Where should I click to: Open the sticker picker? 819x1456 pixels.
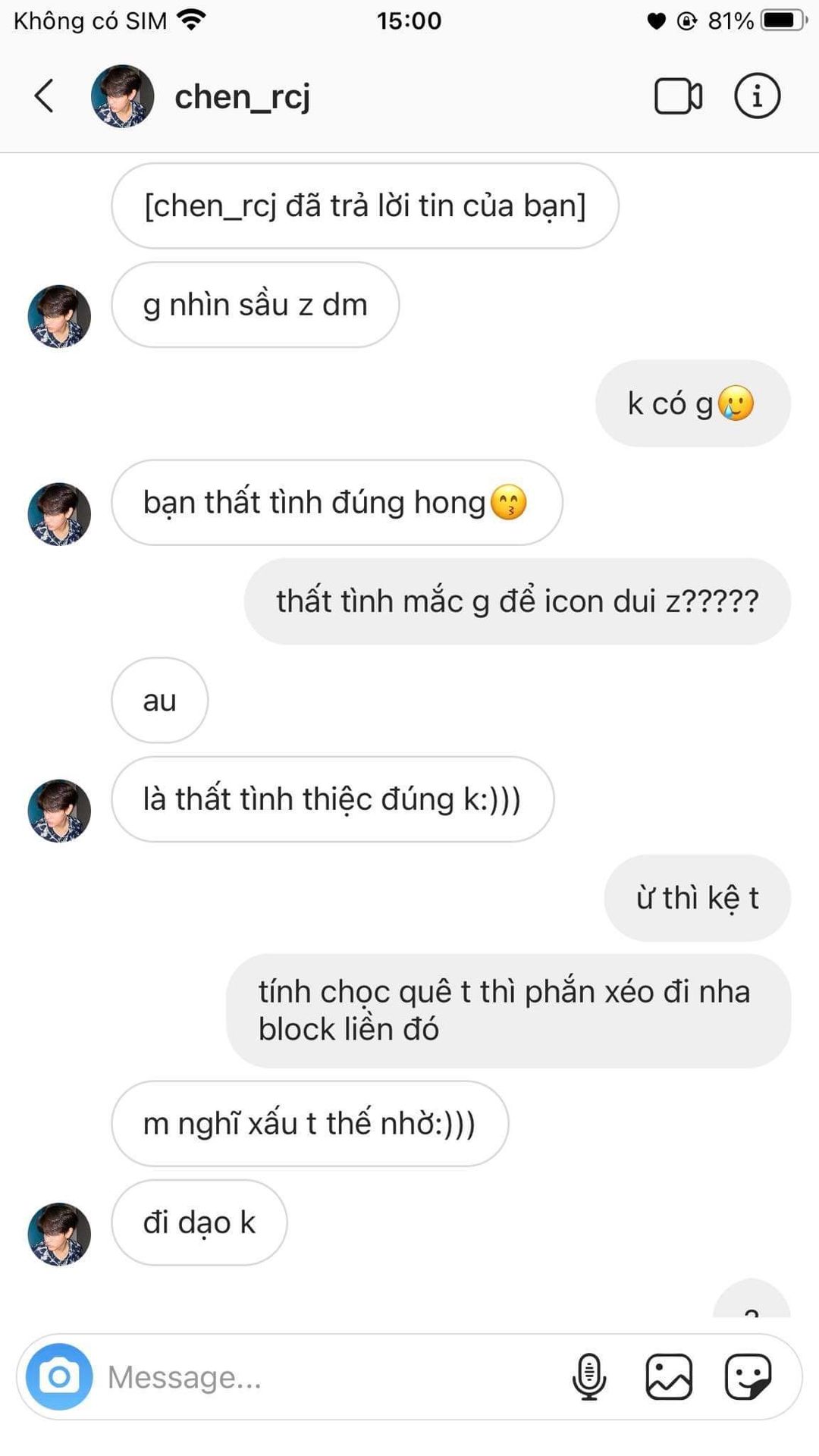748,1376
